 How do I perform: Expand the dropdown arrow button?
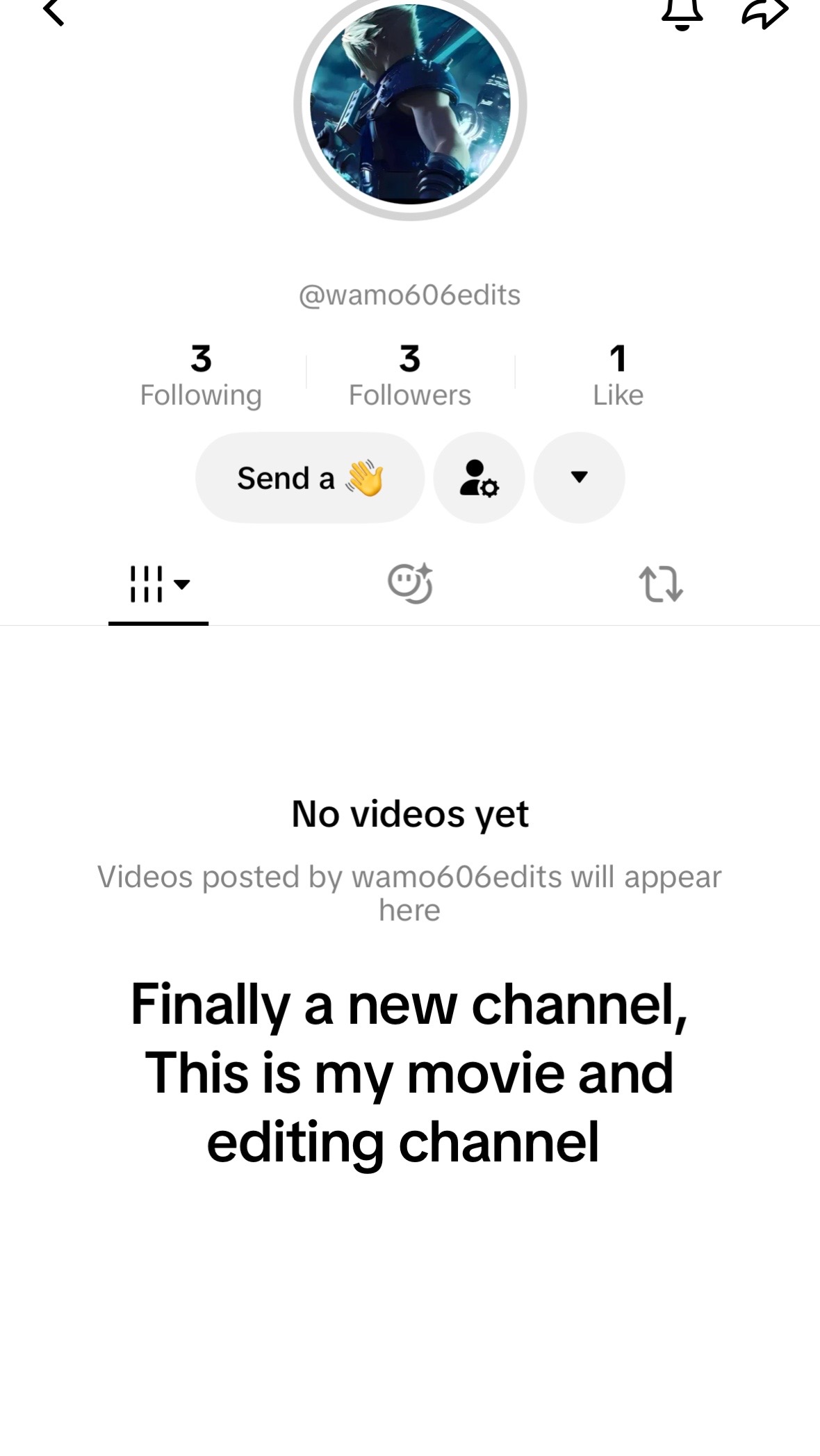(579, 478)
